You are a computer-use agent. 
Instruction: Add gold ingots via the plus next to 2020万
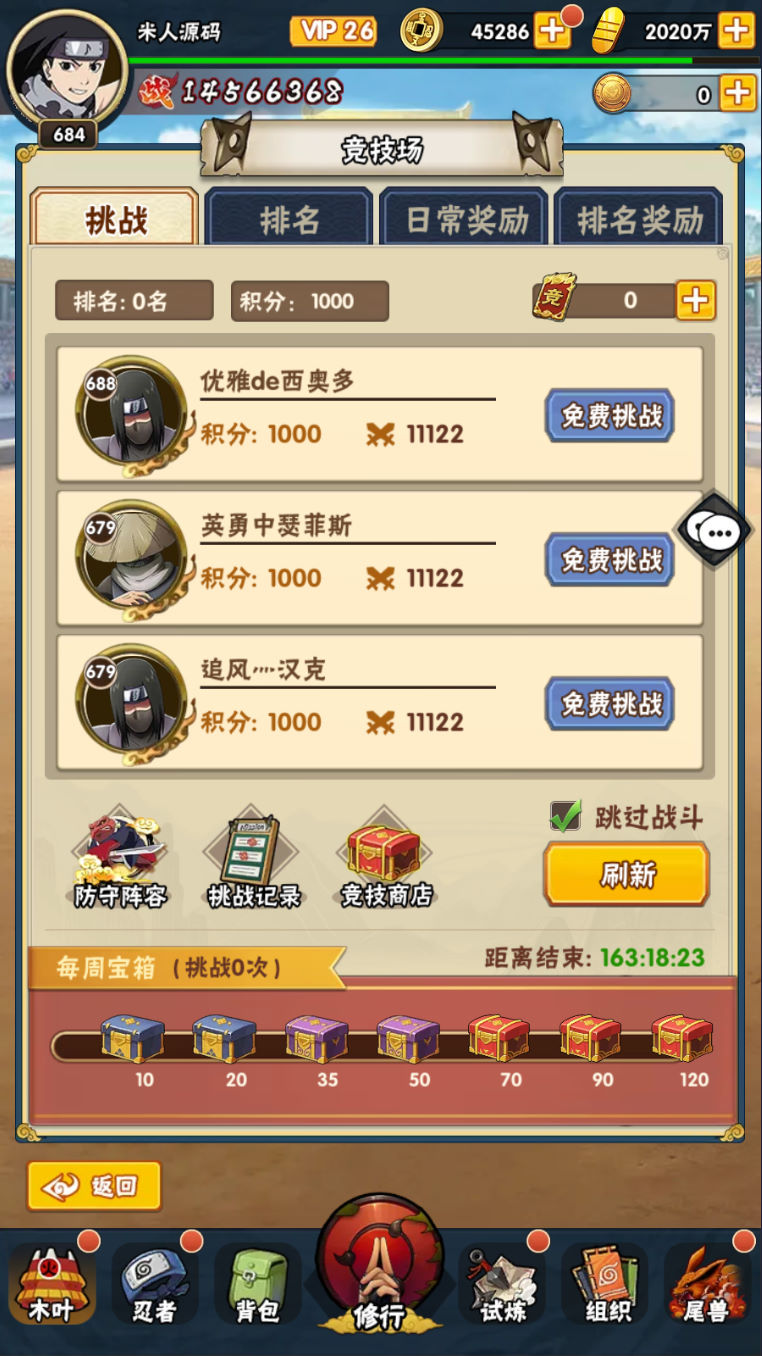736,31
